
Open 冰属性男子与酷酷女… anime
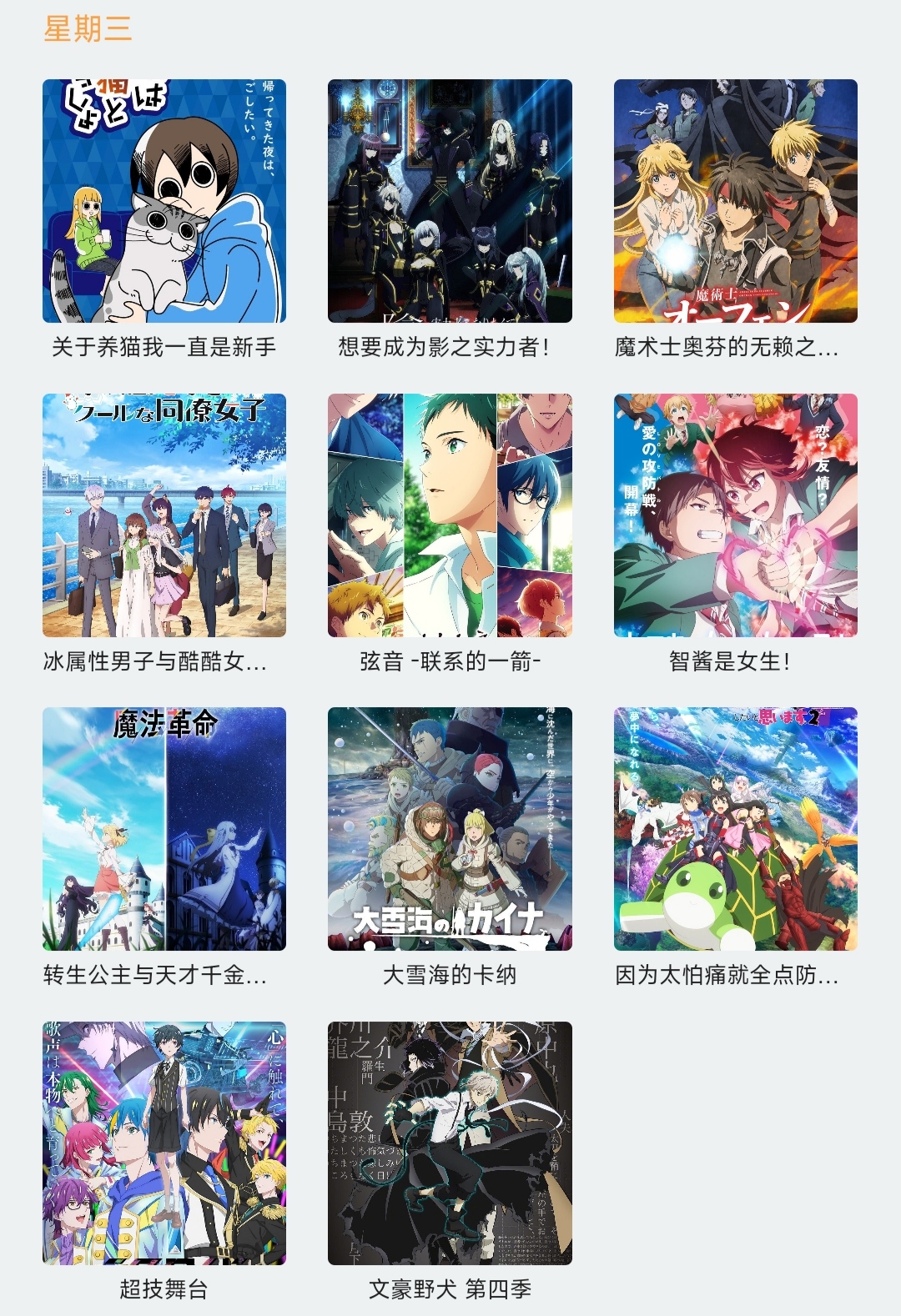point(164,515)
